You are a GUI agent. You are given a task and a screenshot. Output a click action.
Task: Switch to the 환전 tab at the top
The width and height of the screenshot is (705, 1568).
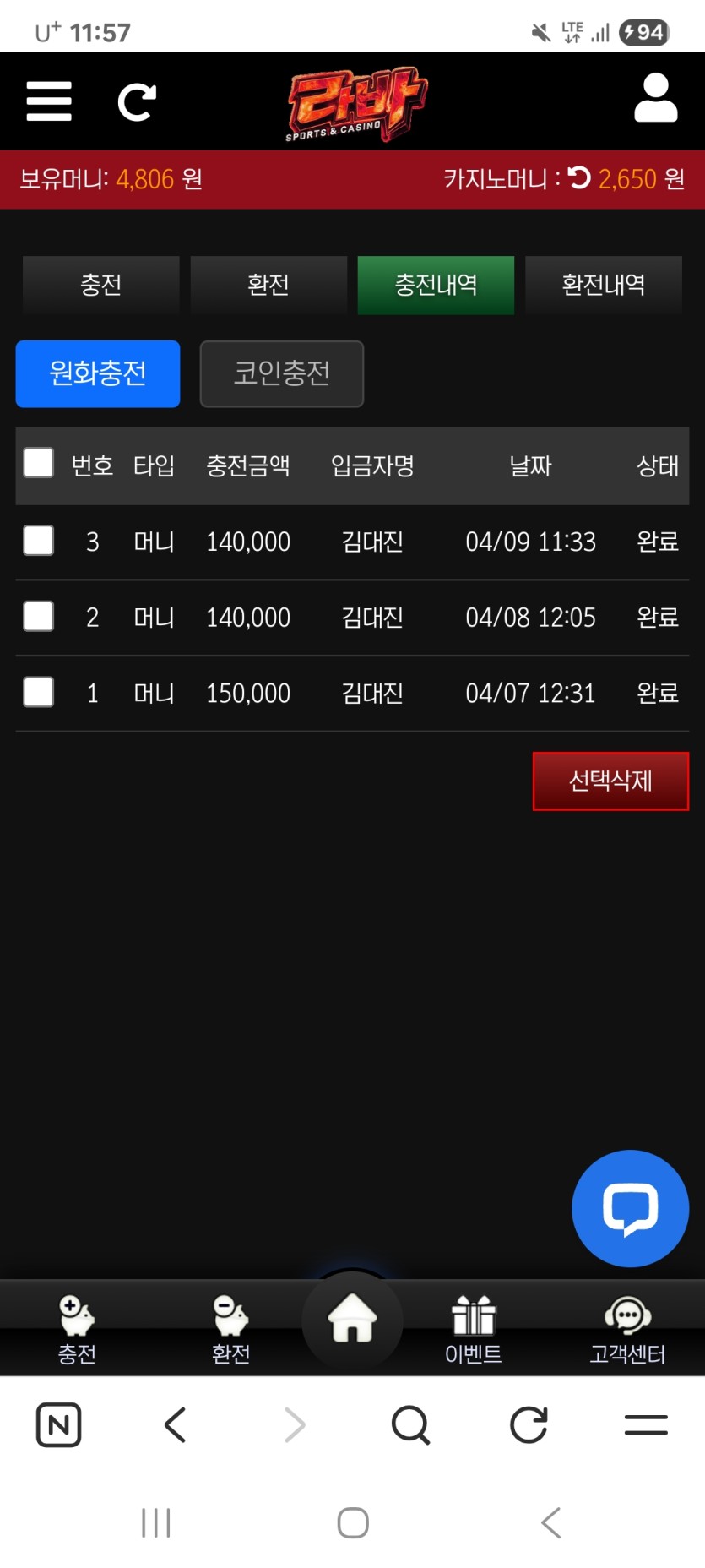click(268, 285)
